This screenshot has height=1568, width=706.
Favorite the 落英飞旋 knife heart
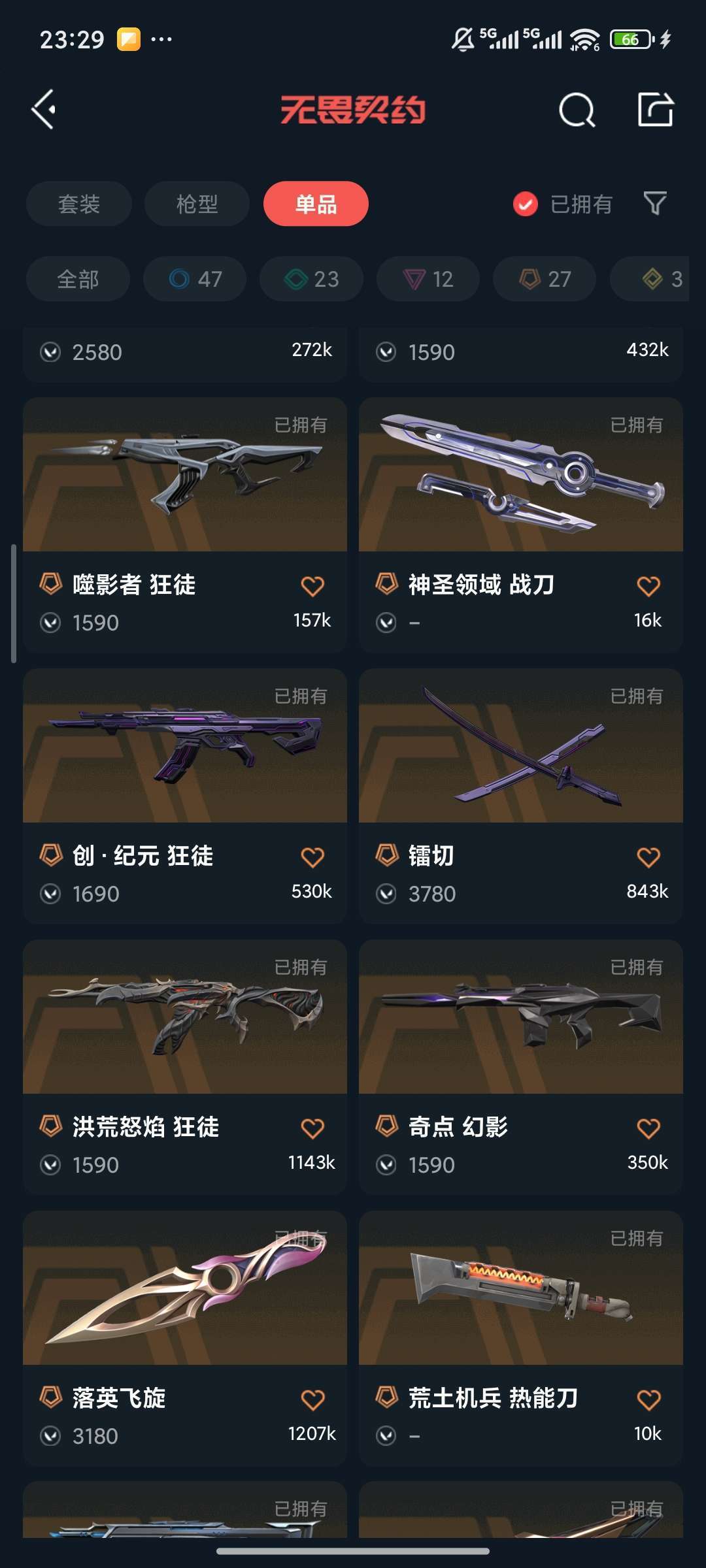[x=313, y=1397]
